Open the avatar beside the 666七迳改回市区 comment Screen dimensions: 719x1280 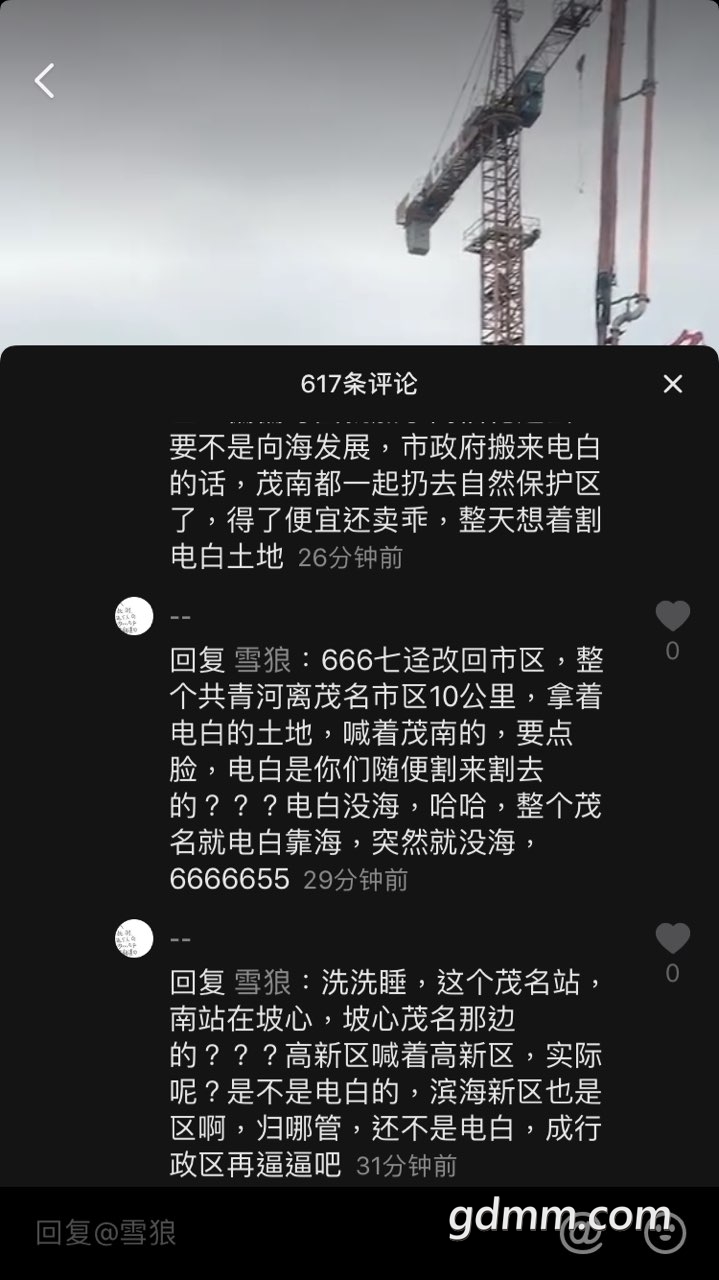134,616
